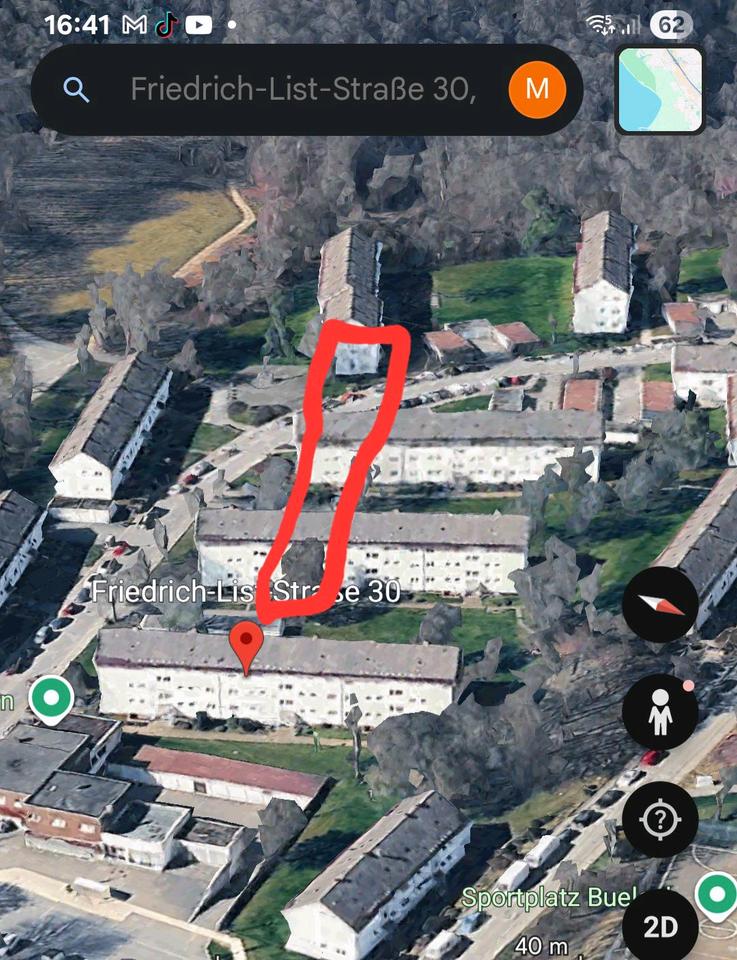The width and height of the screenshot is (737, 960).
Task: Center map on my location
Action: point(660,819)
